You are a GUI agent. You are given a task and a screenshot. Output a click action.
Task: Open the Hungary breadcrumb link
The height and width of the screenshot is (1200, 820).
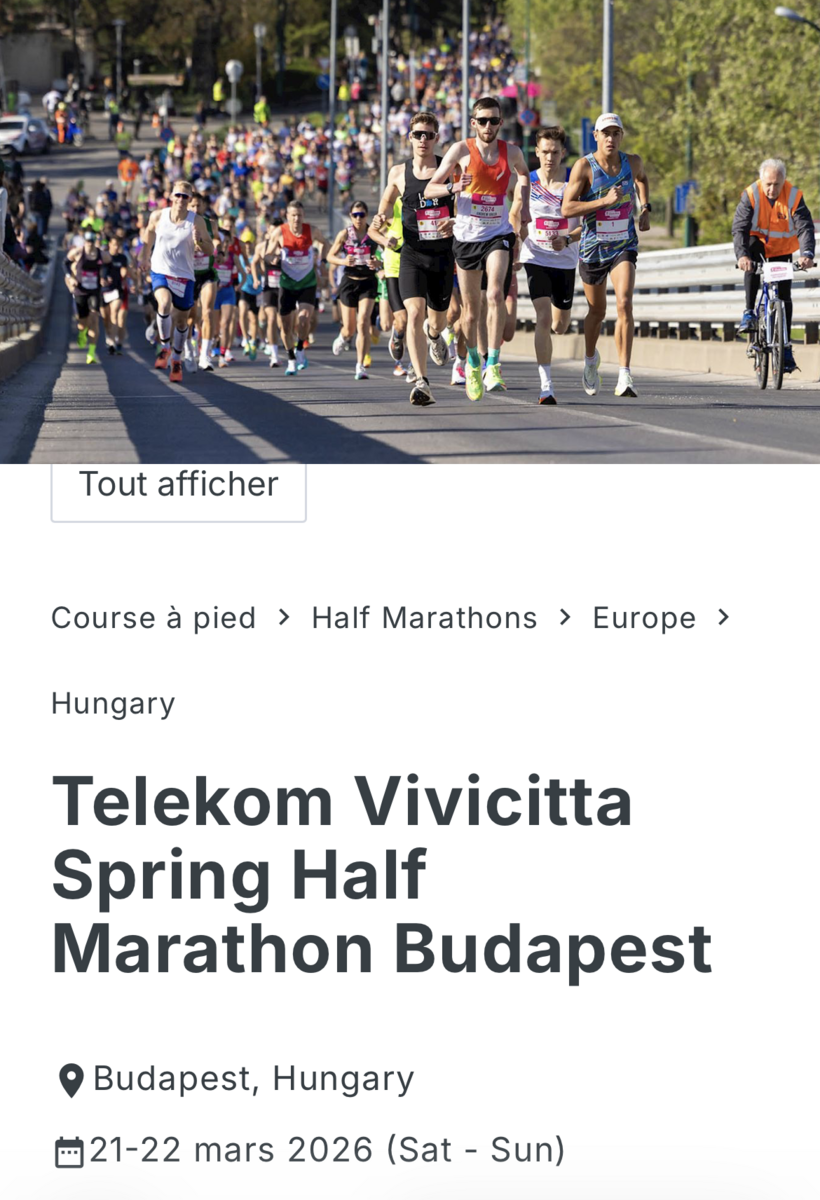(x=113, y=704)
